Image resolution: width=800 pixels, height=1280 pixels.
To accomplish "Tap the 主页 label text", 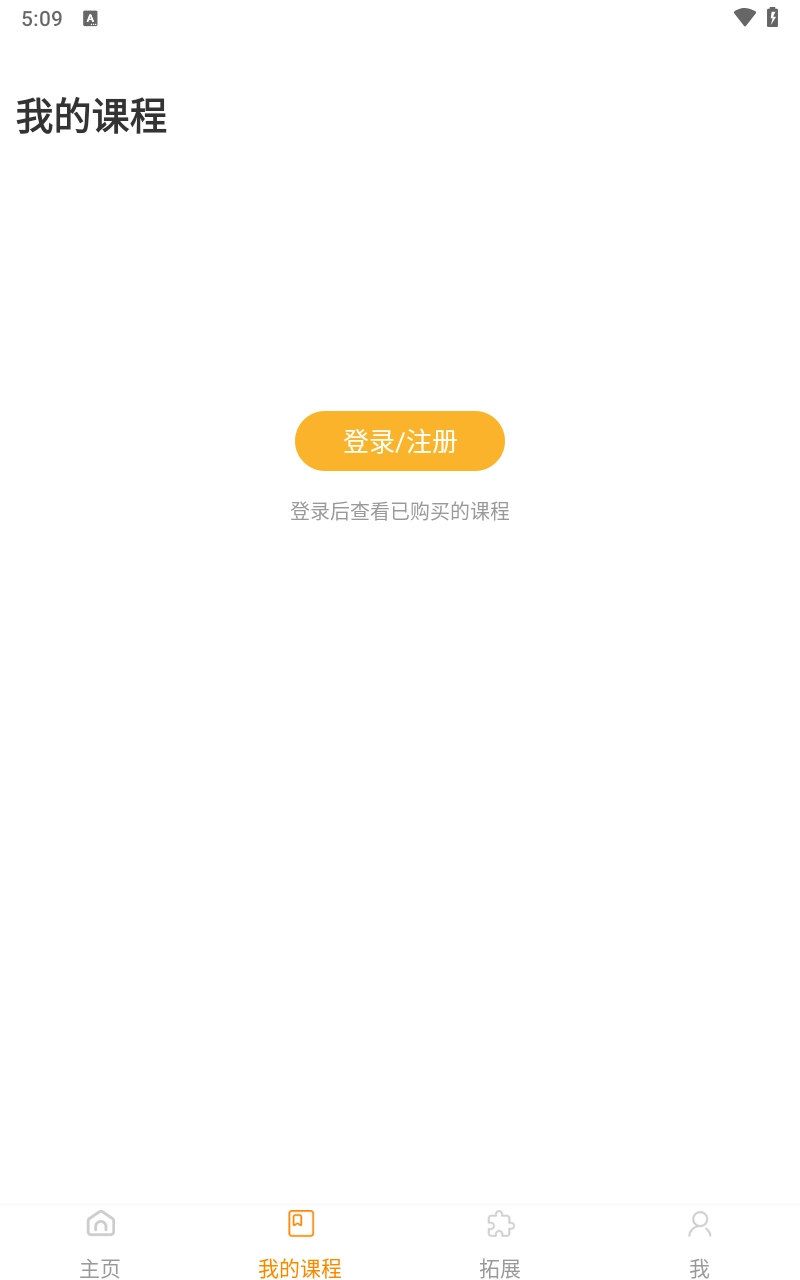I will (100, 1268).
